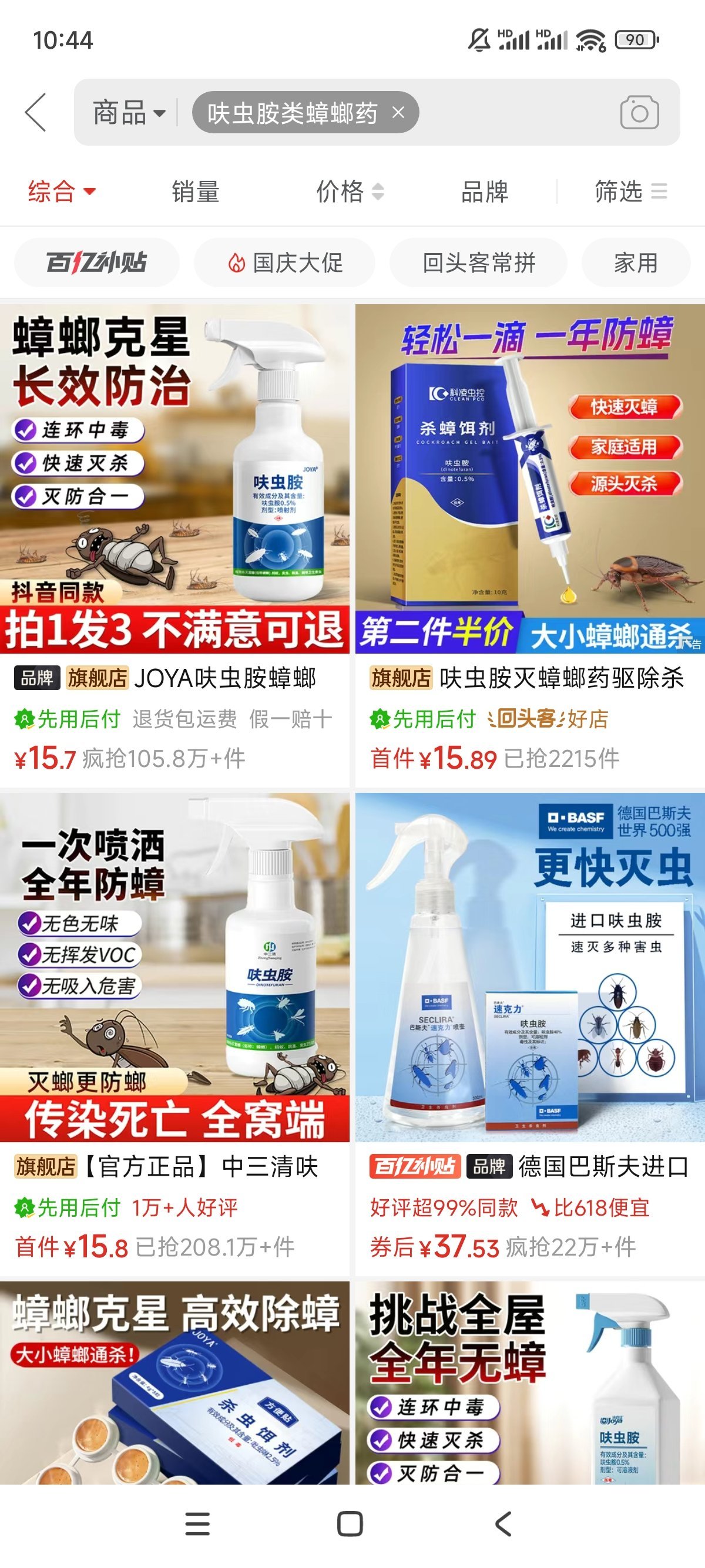Sort results by 销量
This screenshot has height=1568, width=705.
pos(195,191)
